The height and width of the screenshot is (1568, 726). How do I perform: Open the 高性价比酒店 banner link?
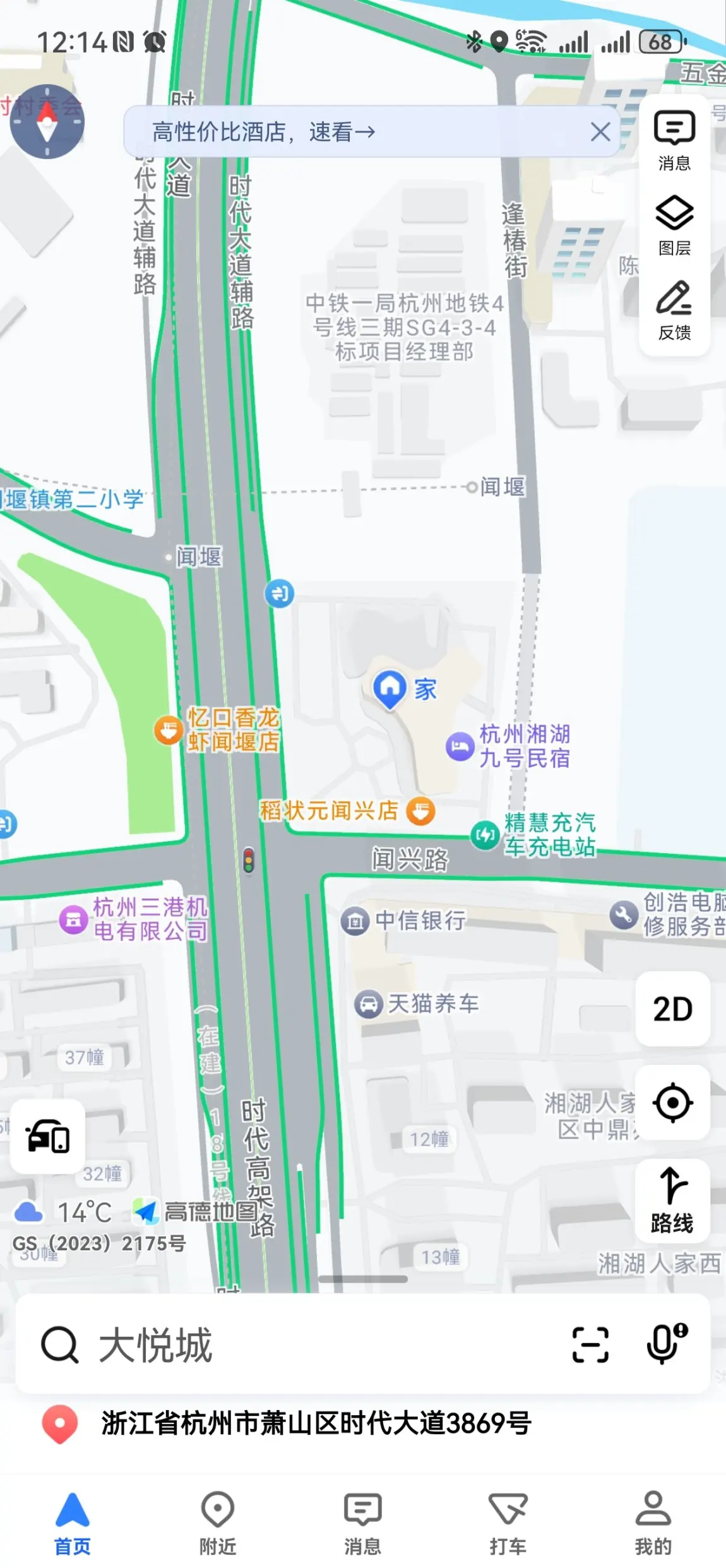(x=263, y=132)
